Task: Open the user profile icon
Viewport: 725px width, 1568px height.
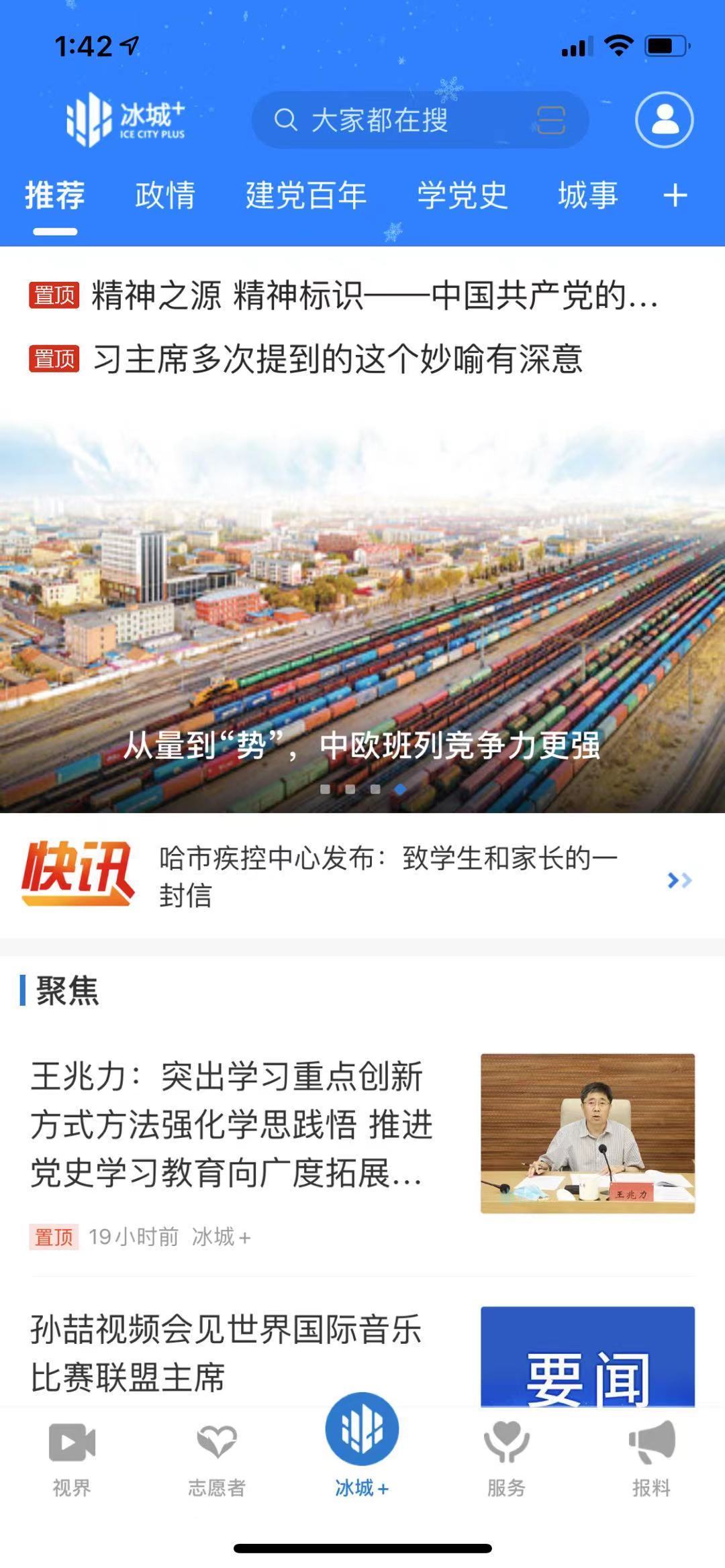Action: point(664,120)
